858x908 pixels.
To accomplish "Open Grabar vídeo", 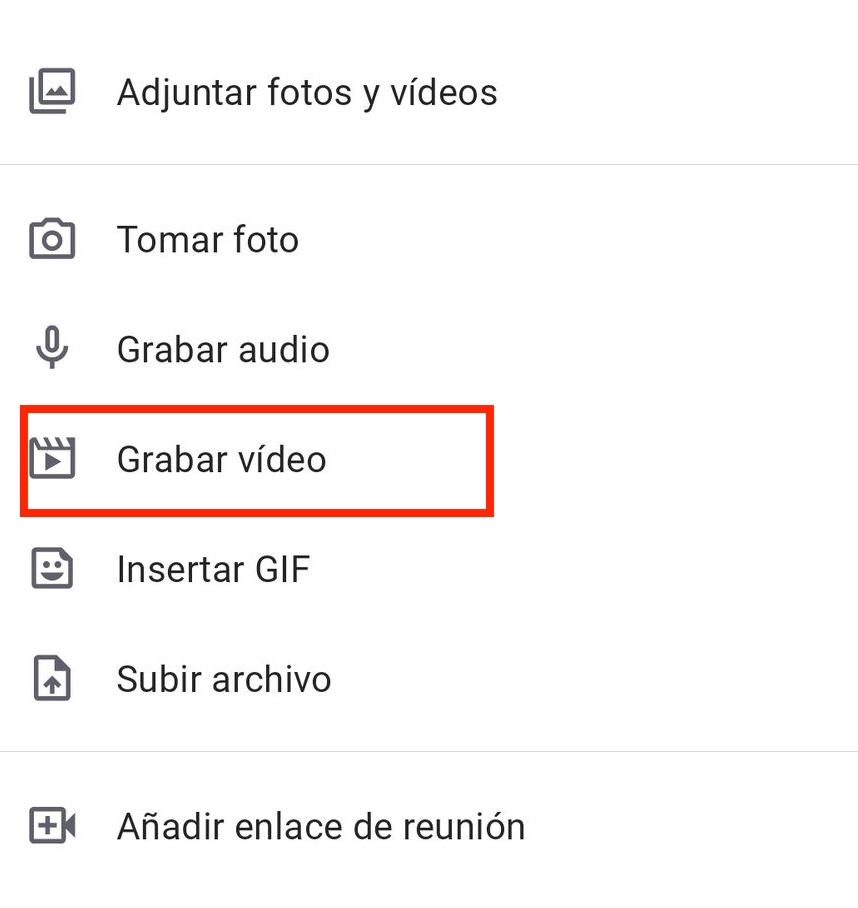I will point(221,460).
